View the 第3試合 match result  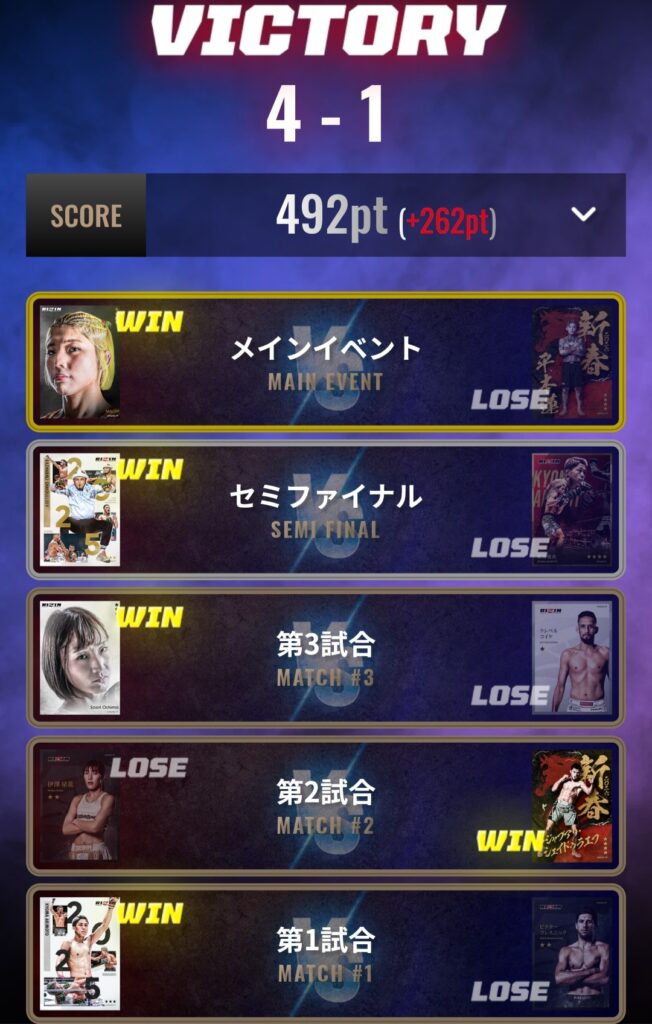(326, 658)
